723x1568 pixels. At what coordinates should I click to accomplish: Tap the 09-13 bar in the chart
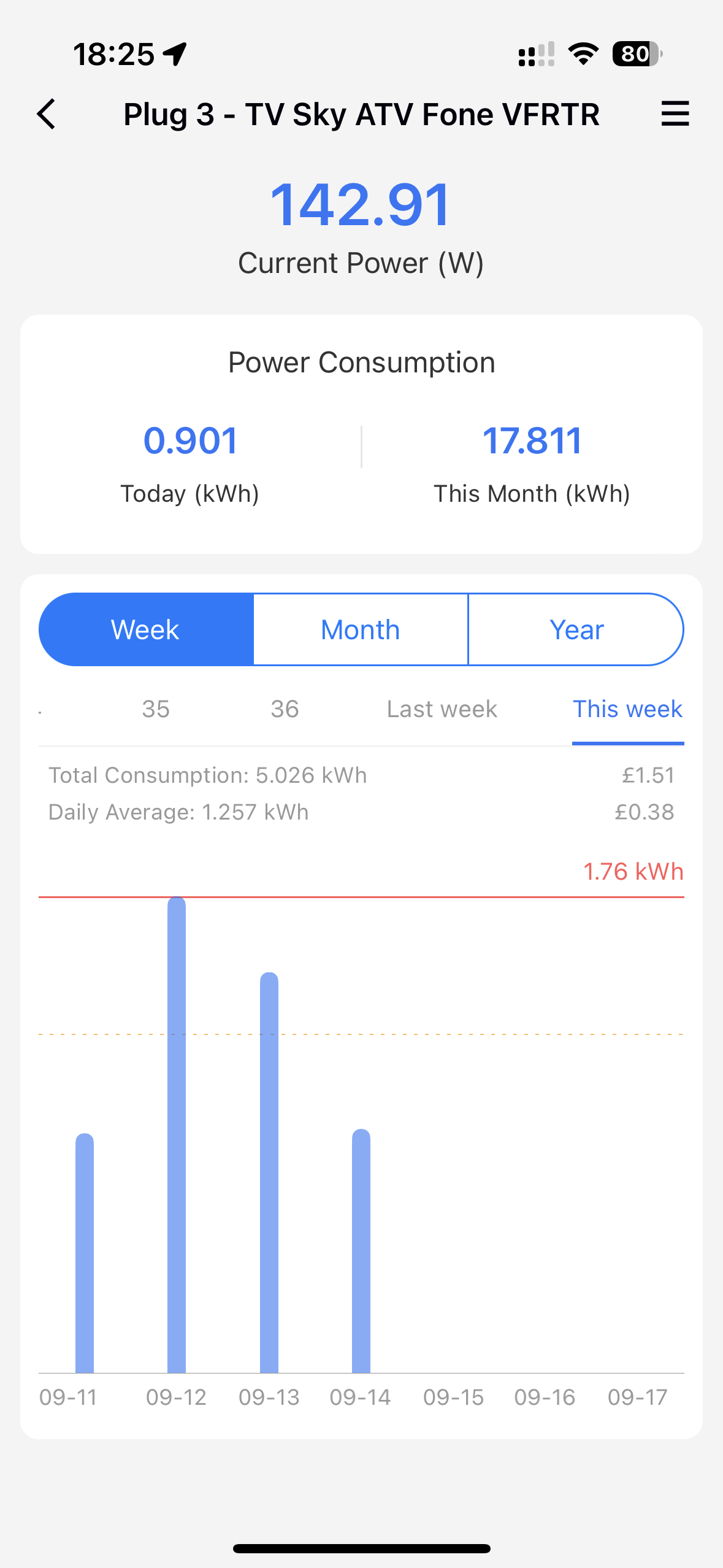tap(269, 1172)
